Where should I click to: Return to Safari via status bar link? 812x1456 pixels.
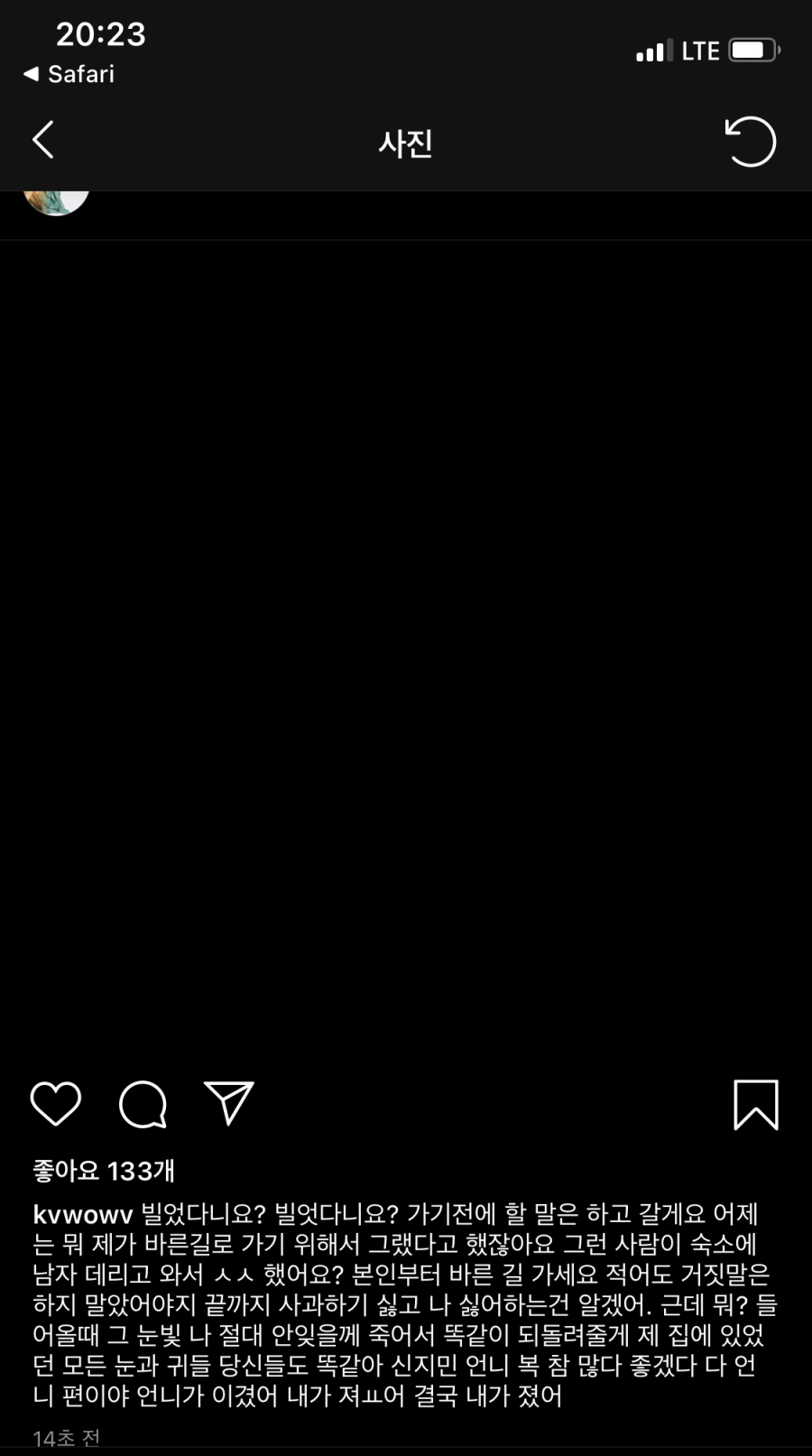click(69, 74)
